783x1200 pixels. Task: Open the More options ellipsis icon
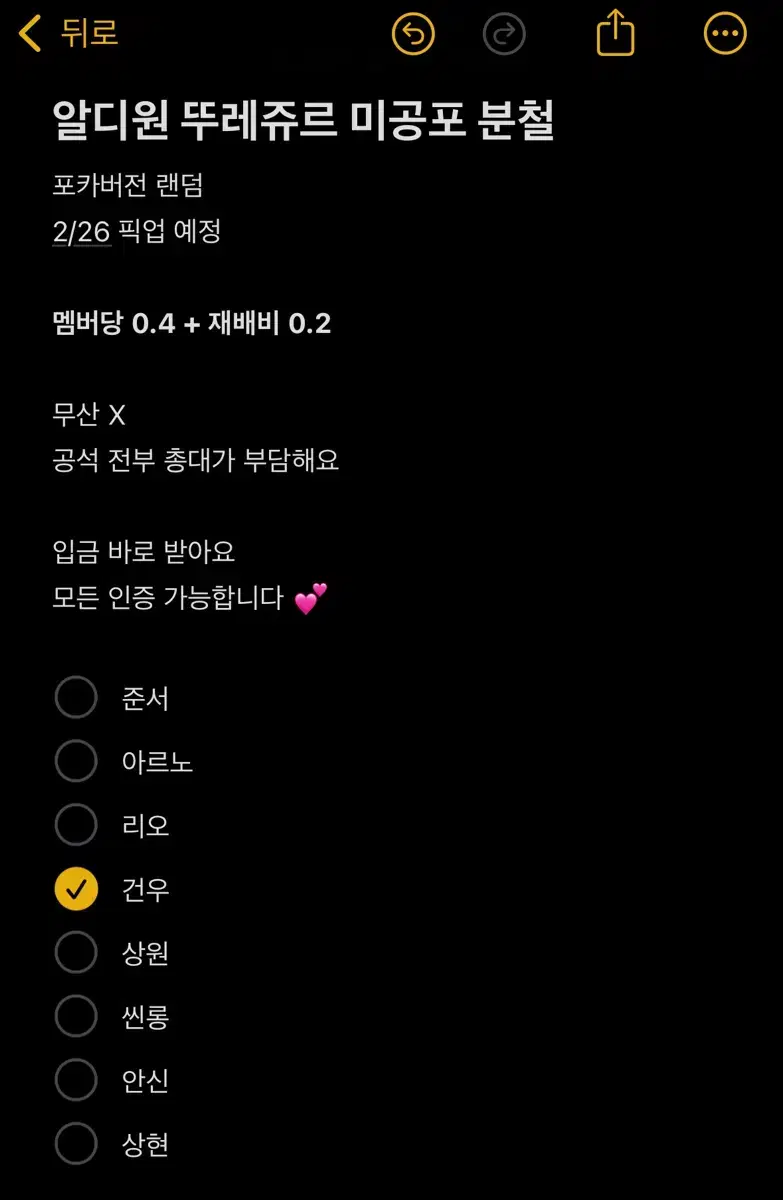coord(724,32)
